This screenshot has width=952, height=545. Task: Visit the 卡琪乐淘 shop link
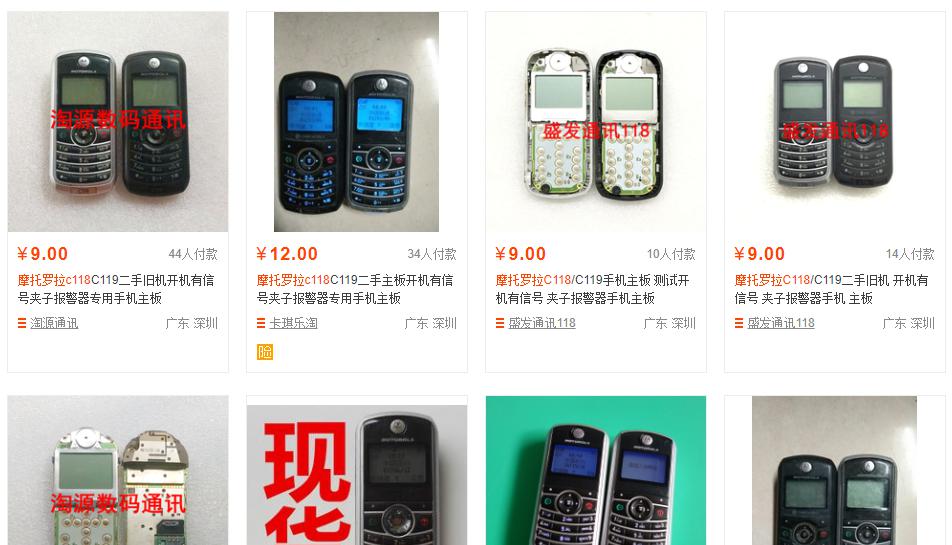coord(293,323)
